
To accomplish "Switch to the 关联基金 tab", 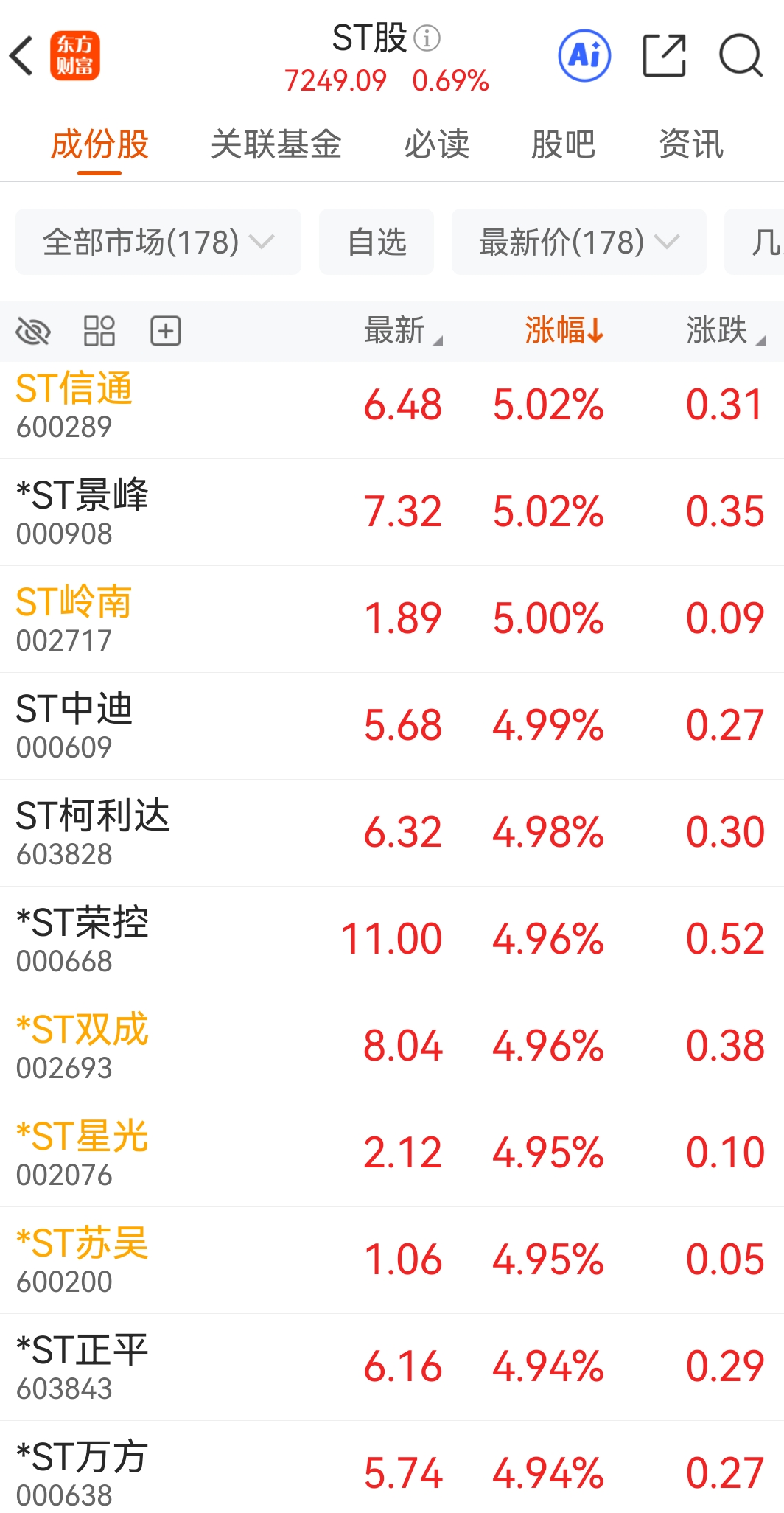I will pyautogui.click(x=276, y=144).
